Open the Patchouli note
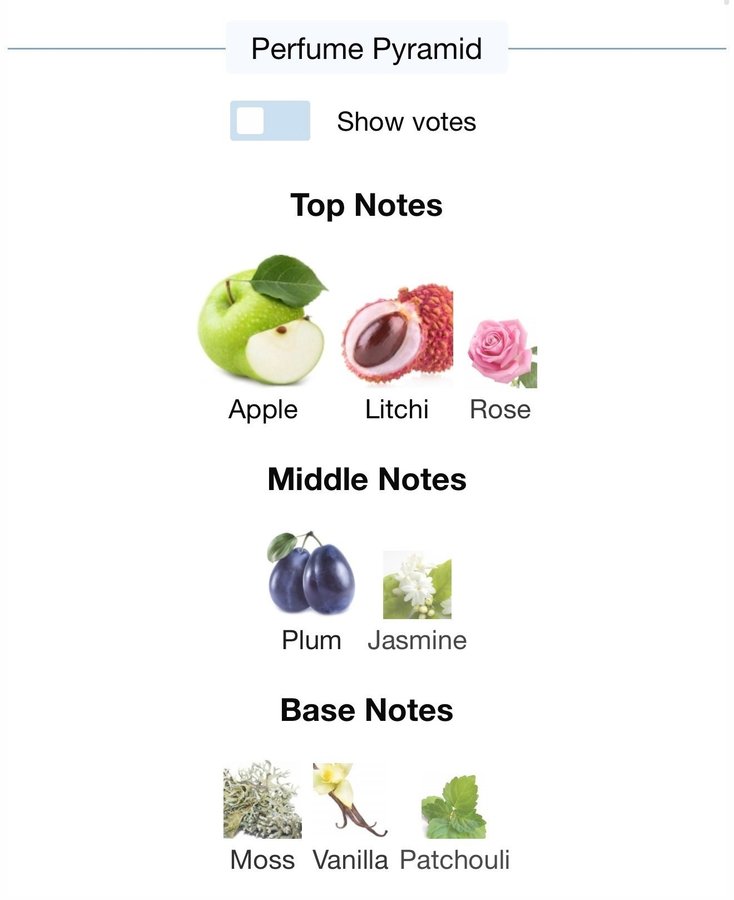 click(x=454, y=806)
